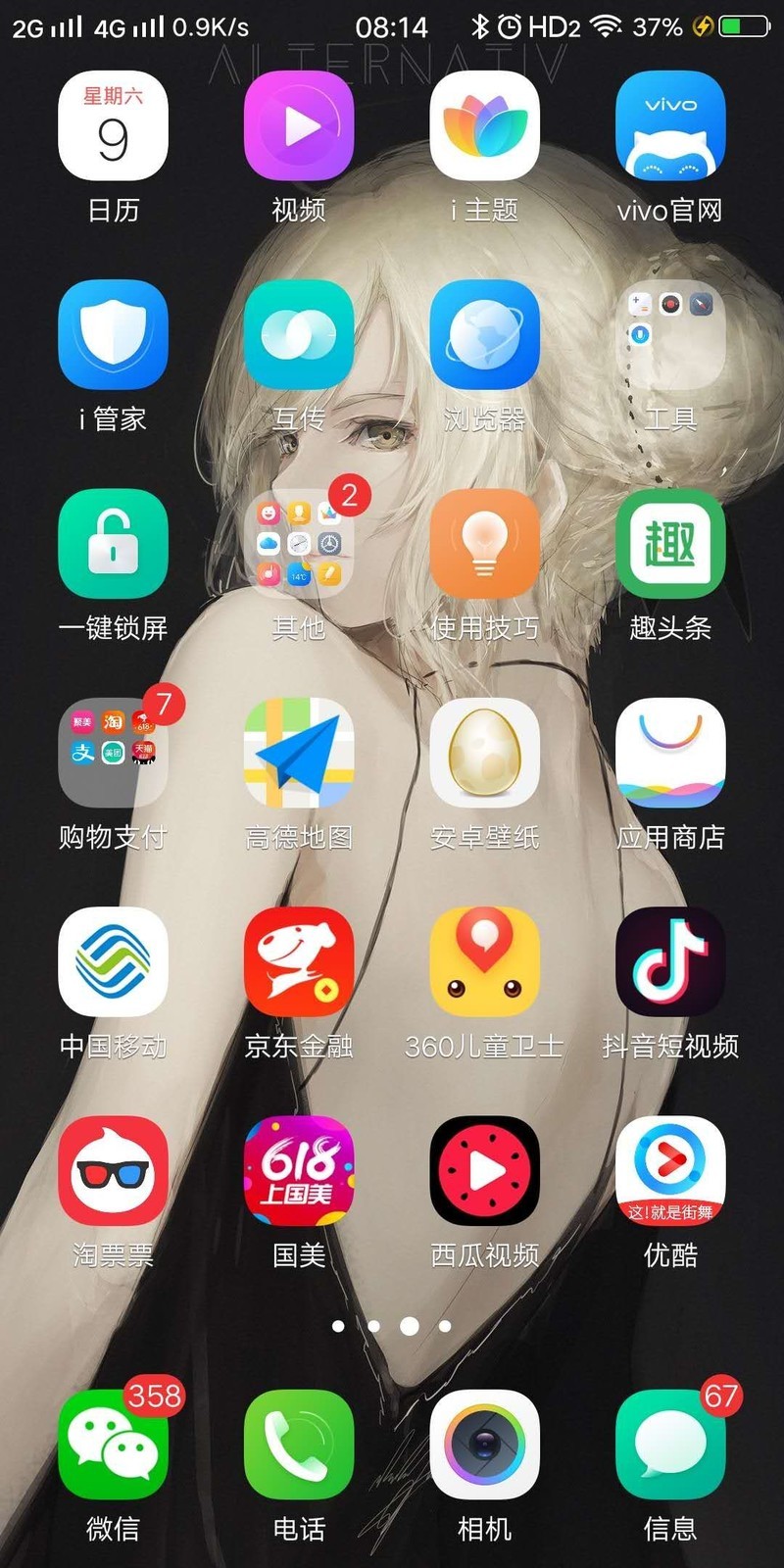Open 微信 WeChat from the dock
The height and width of the screenshot is (1568, 784).
[x=113, y=1444]
